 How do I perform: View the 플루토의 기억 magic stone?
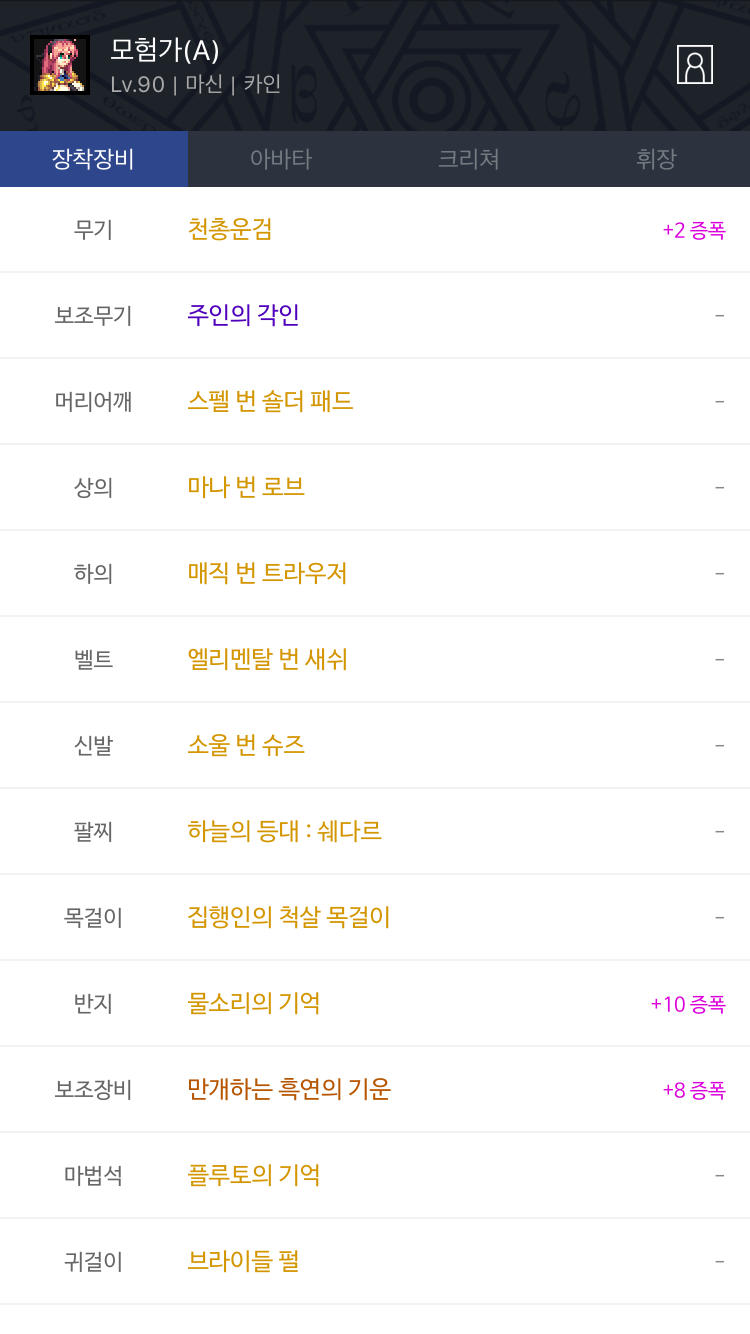(254, 1176)
